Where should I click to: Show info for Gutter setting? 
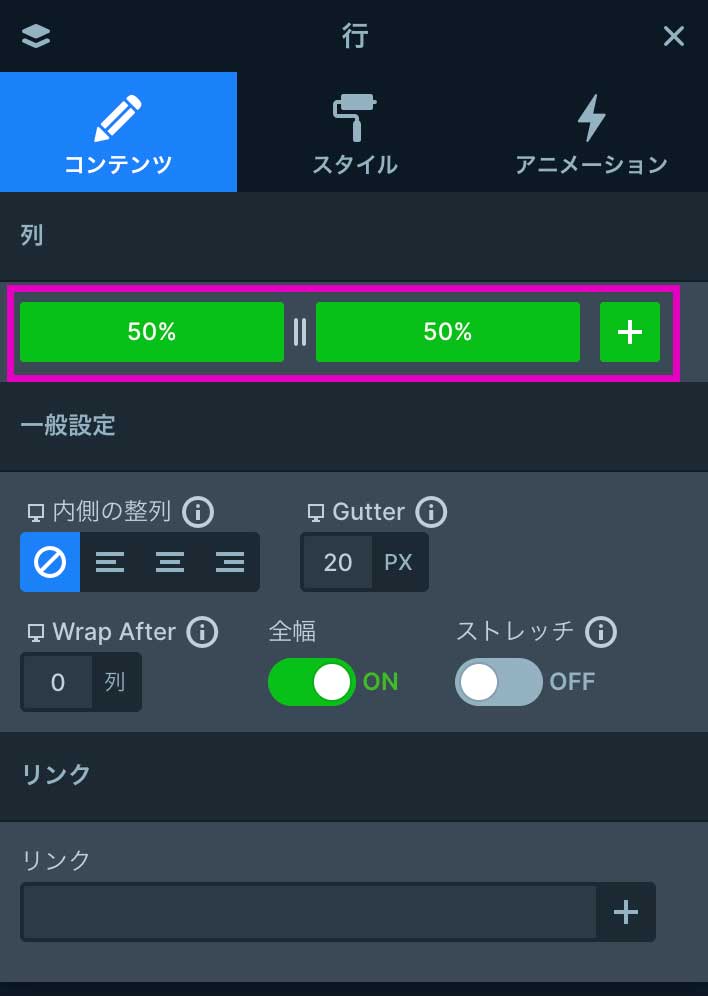pos(431,513)
